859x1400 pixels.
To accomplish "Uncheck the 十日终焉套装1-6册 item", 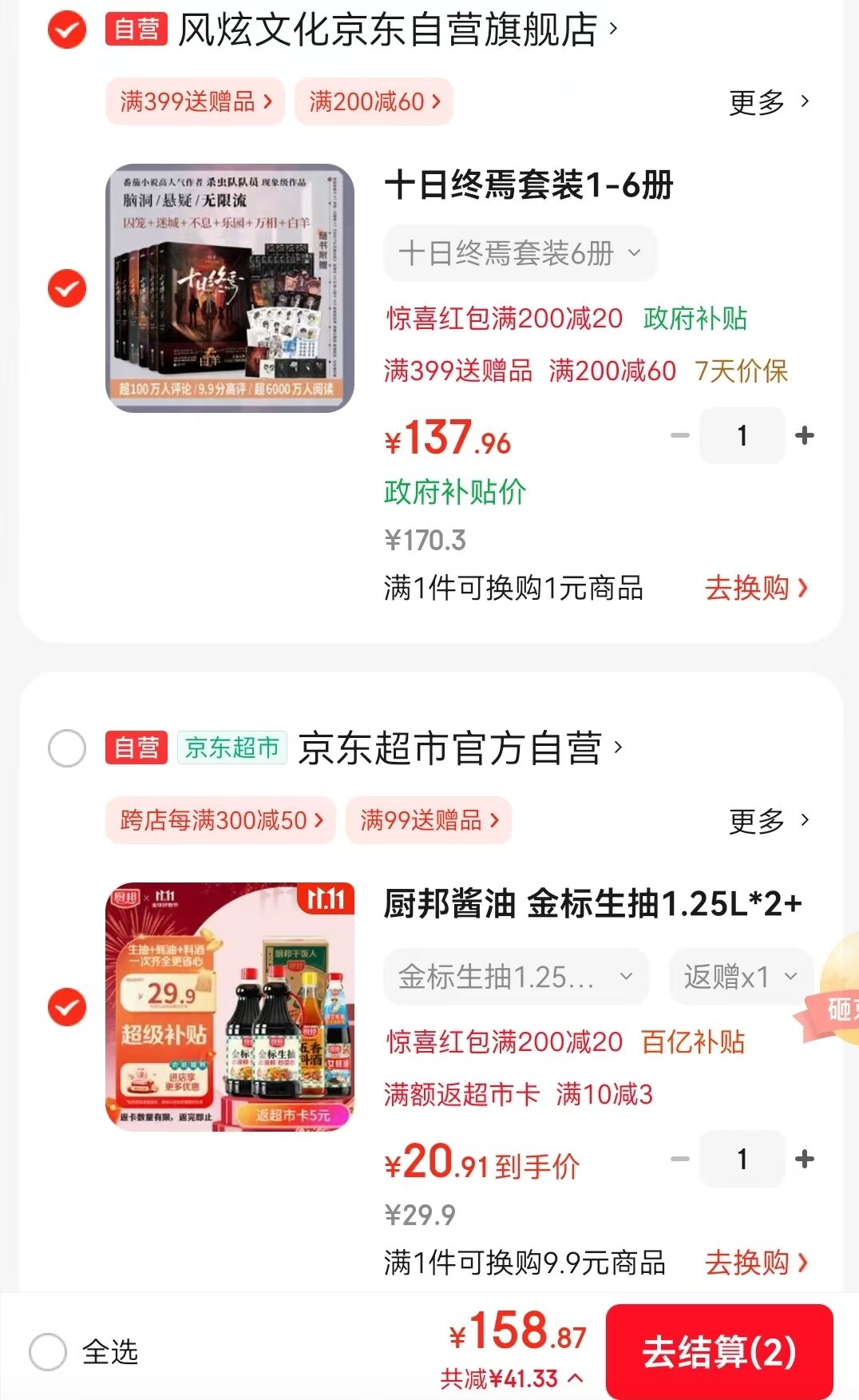I will [x=67, y=288].
